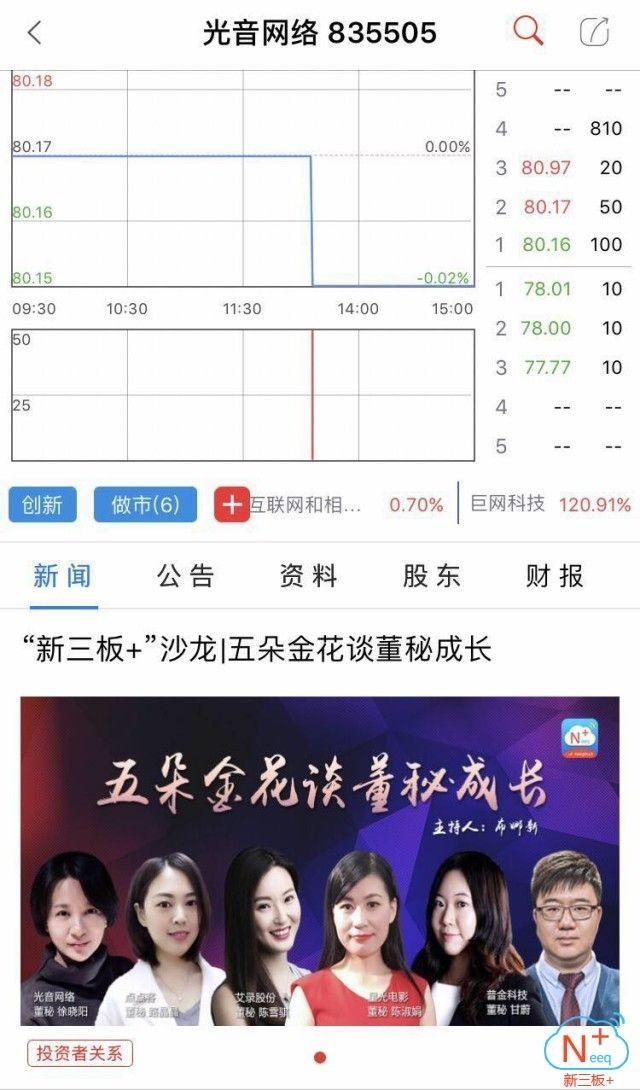This screenshot has height=1090, width=640.
Task: Switch to the 股东 tab
Action: point(432,576)
